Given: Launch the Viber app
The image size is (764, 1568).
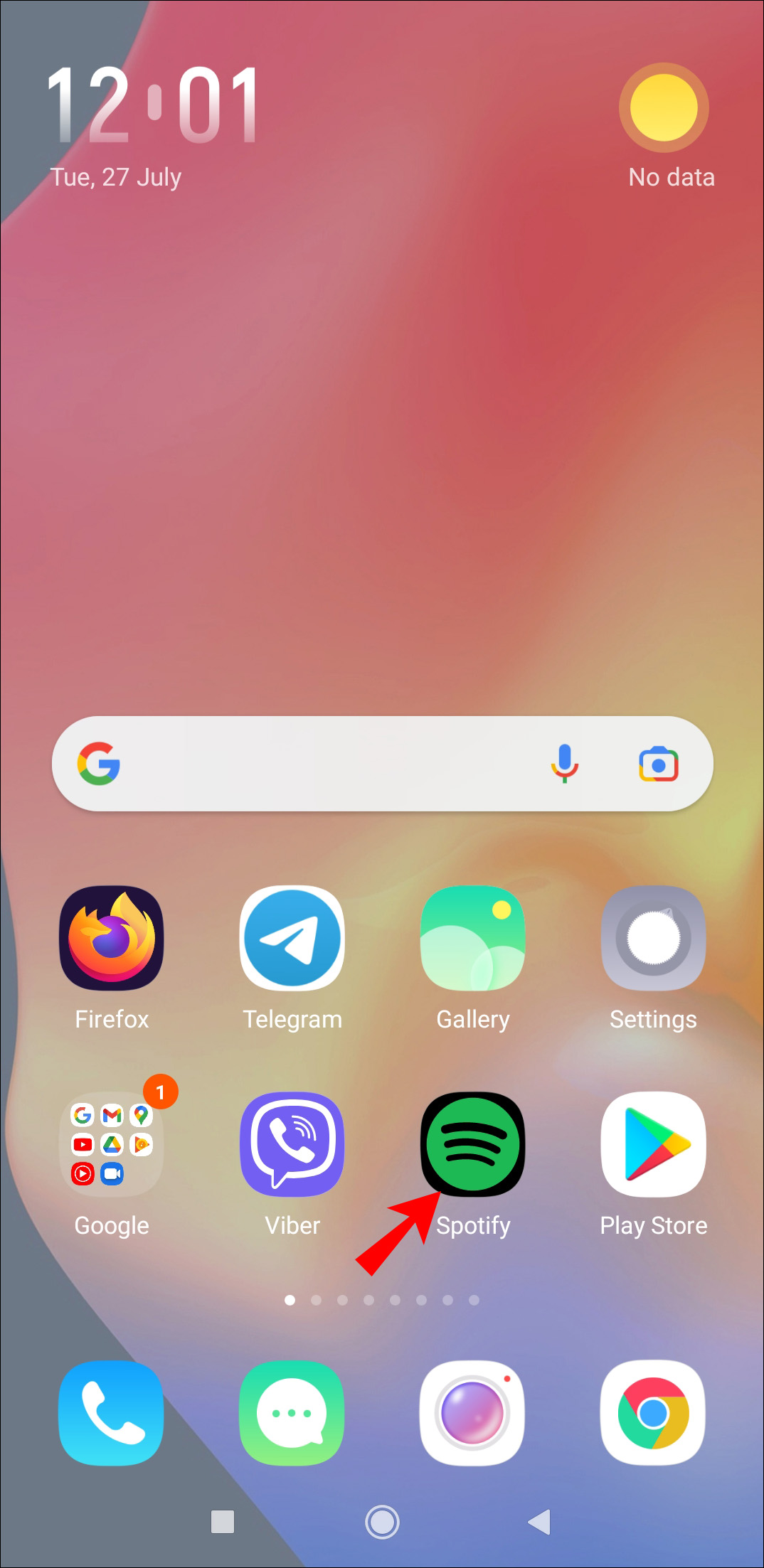Looking at the screenshot, I should coord(292,1144).
